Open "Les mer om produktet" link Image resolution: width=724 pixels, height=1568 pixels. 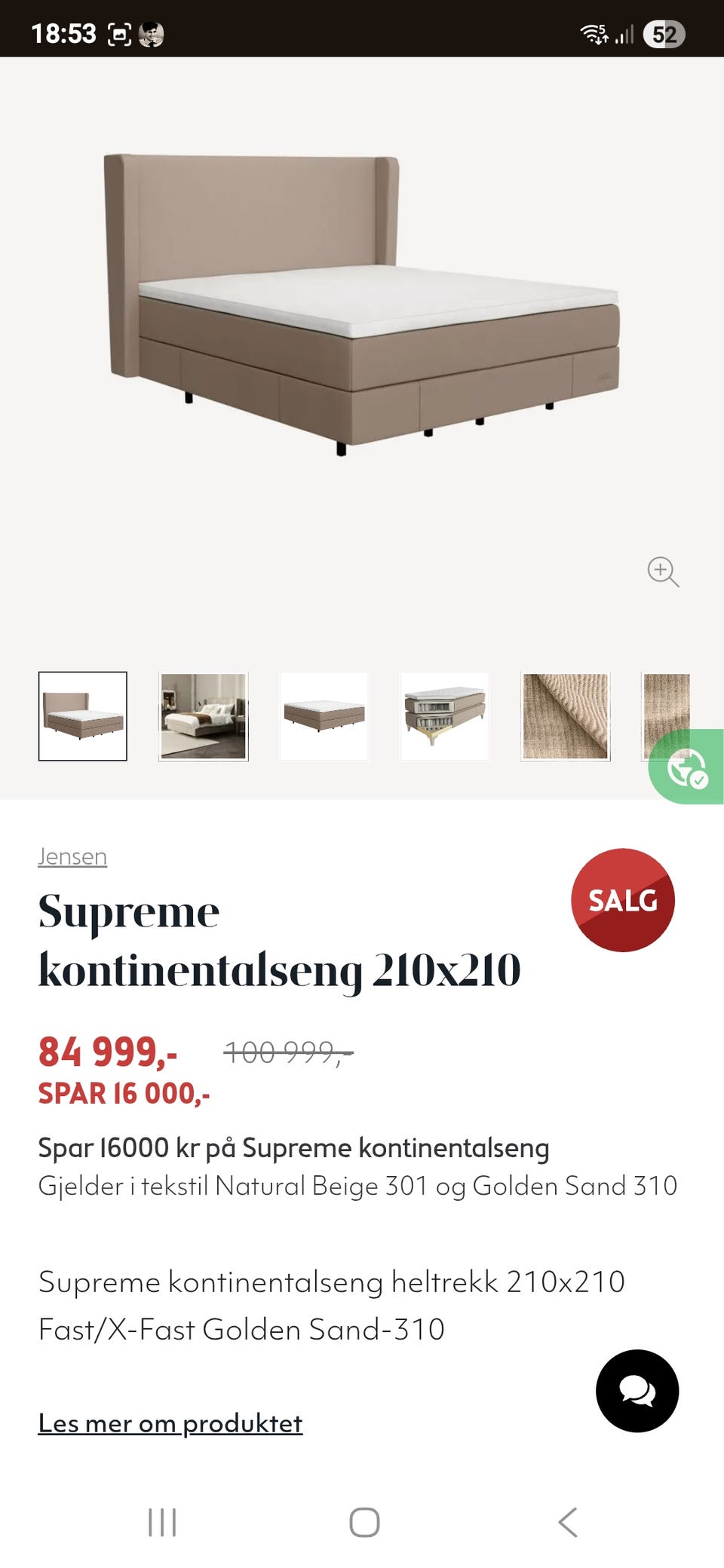(171, 1423)
